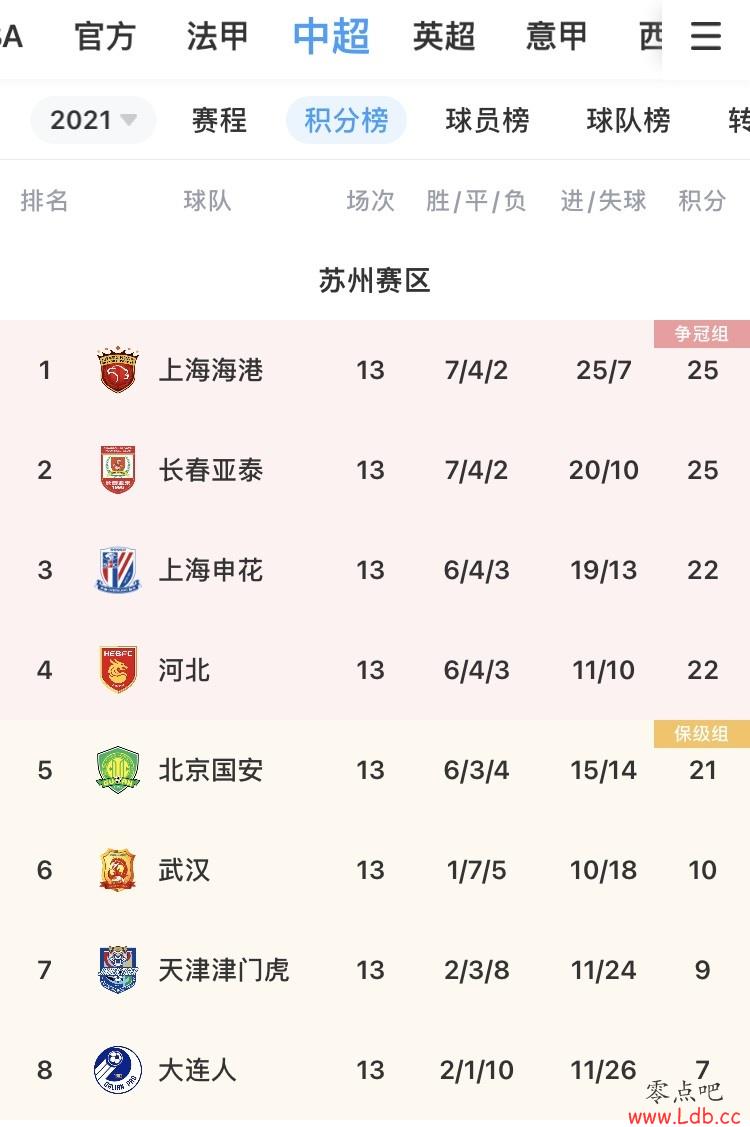Viewport: 750px width, 1127px height.
Task: Show the 球队榜 team rankings
Action: pos(628,120)
